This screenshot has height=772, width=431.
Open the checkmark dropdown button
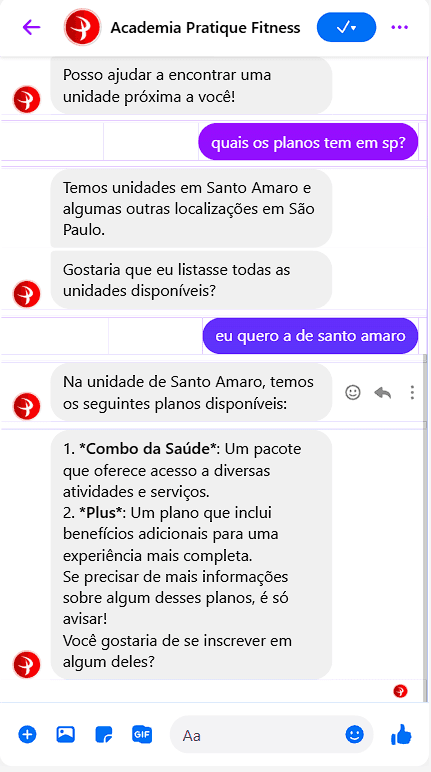[347, 28]
